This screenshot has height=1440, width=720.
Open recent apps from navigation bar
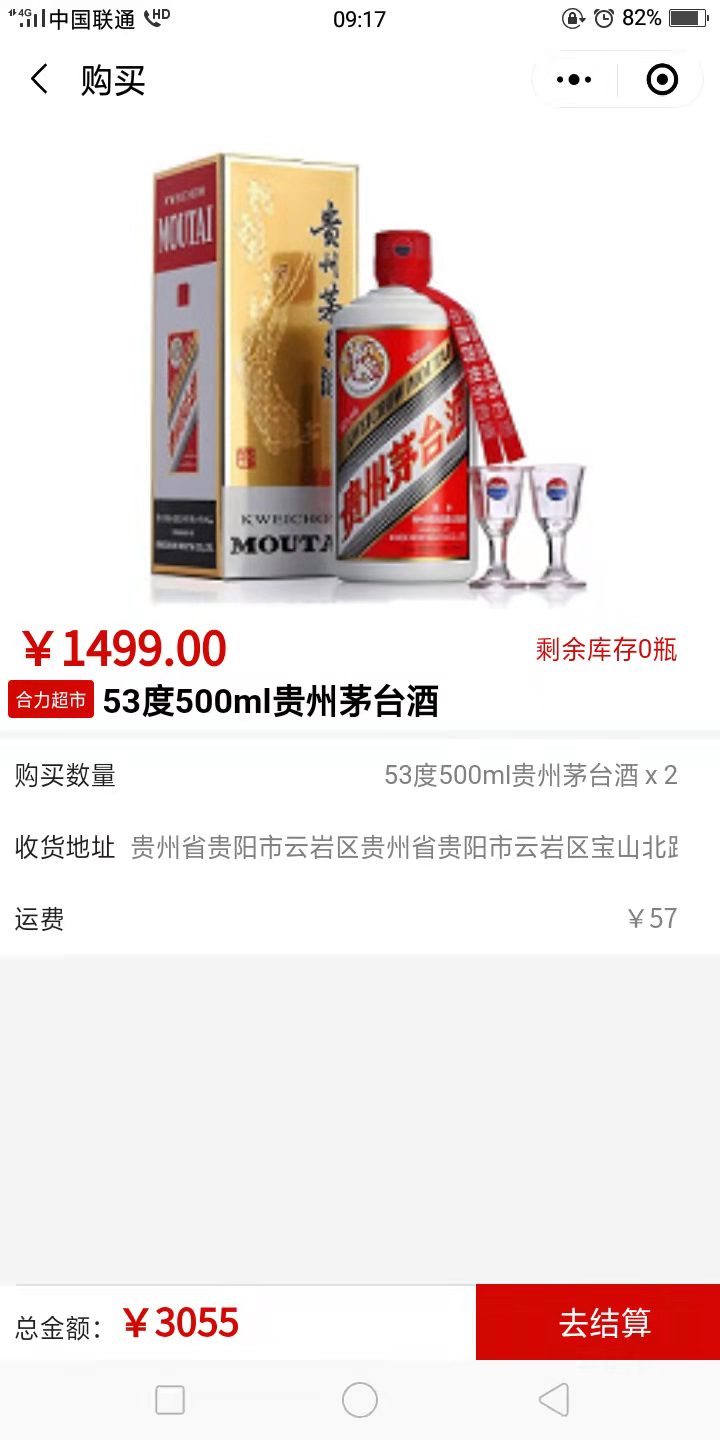[x=170, y=1400]
